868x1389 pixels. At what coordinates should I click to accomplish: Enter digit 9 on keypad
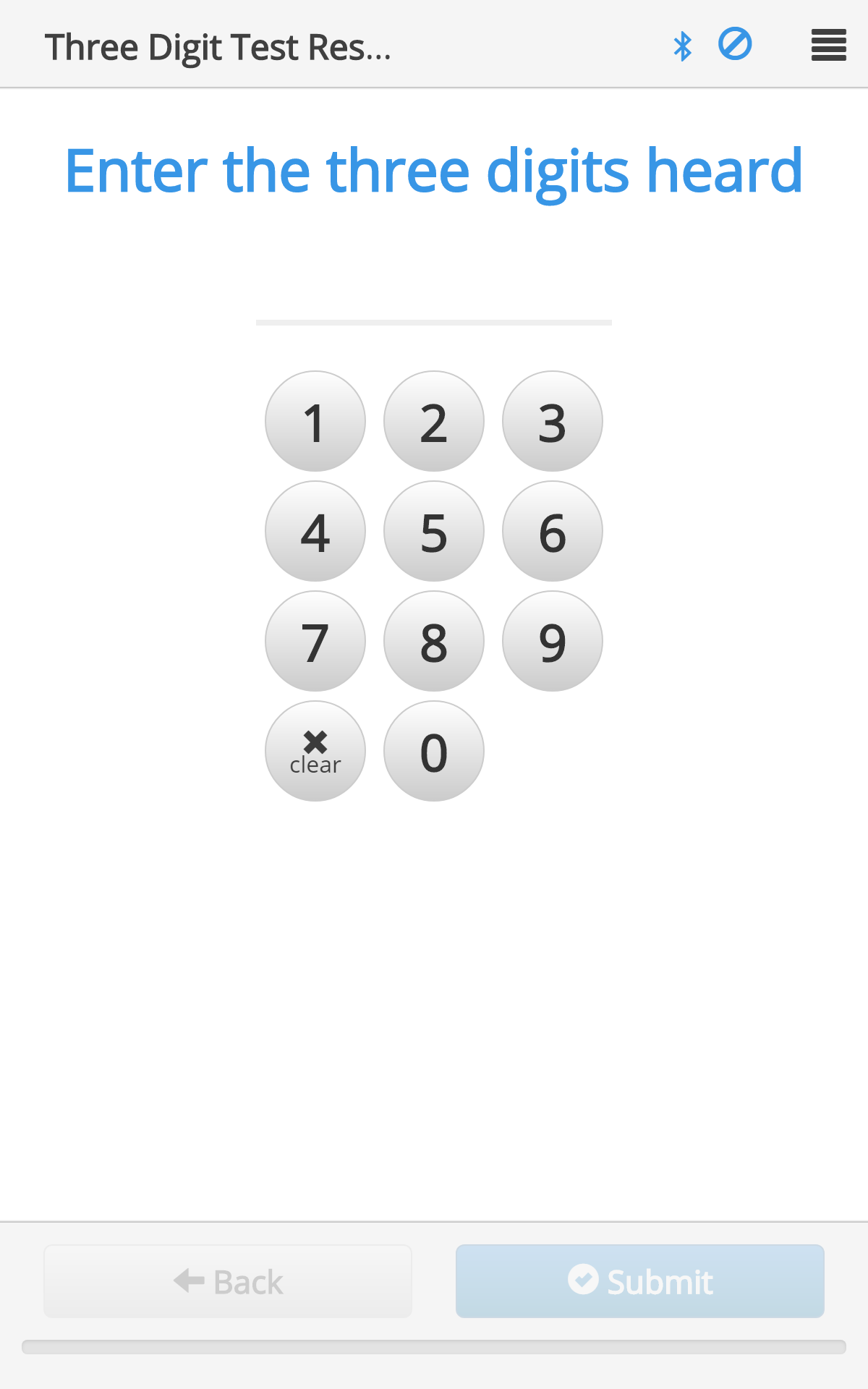[x=553, y=642]
